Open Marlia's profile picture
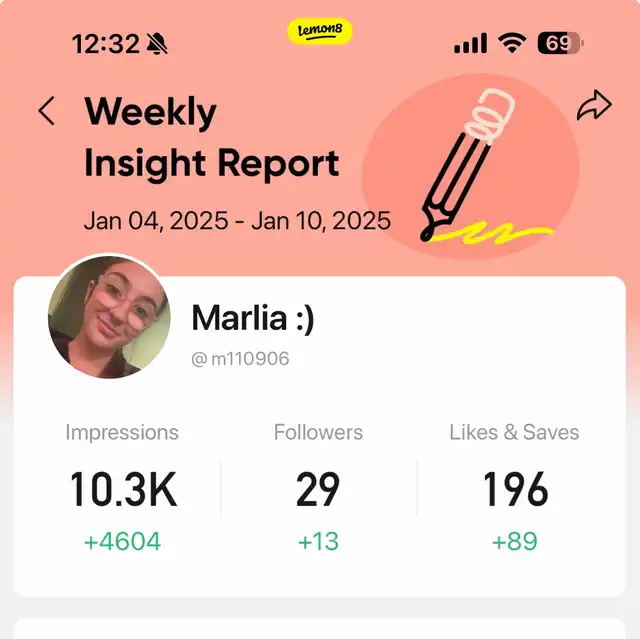Screen dimensions: 640x639 108,317
